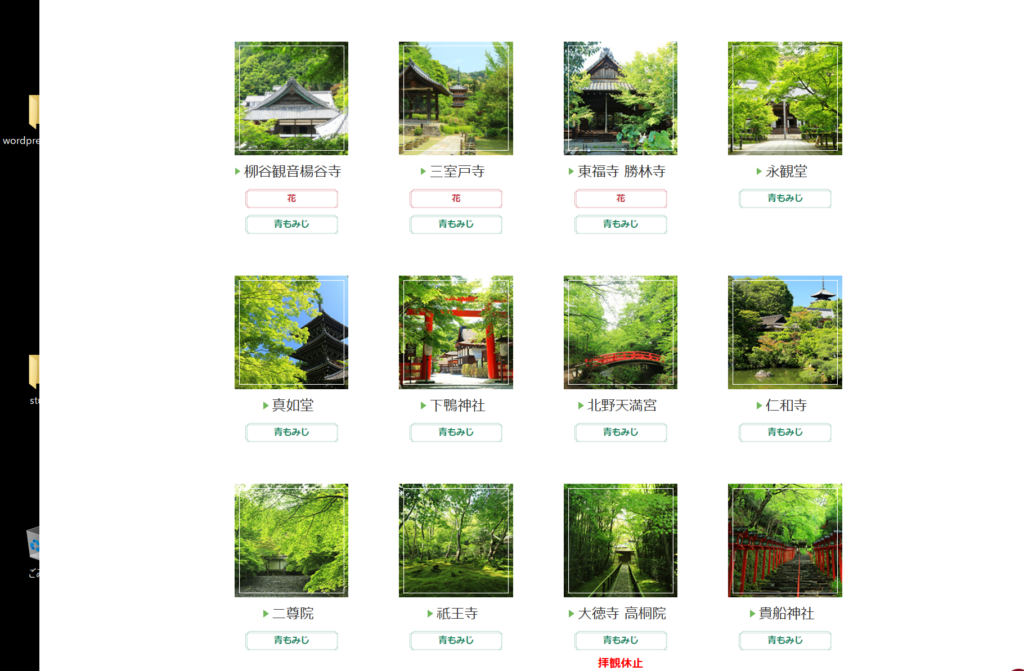This screenshot has height=671, width=1024.
Task: Open the 三室戸寺 temple photo
Action: (x=456, y=98)
